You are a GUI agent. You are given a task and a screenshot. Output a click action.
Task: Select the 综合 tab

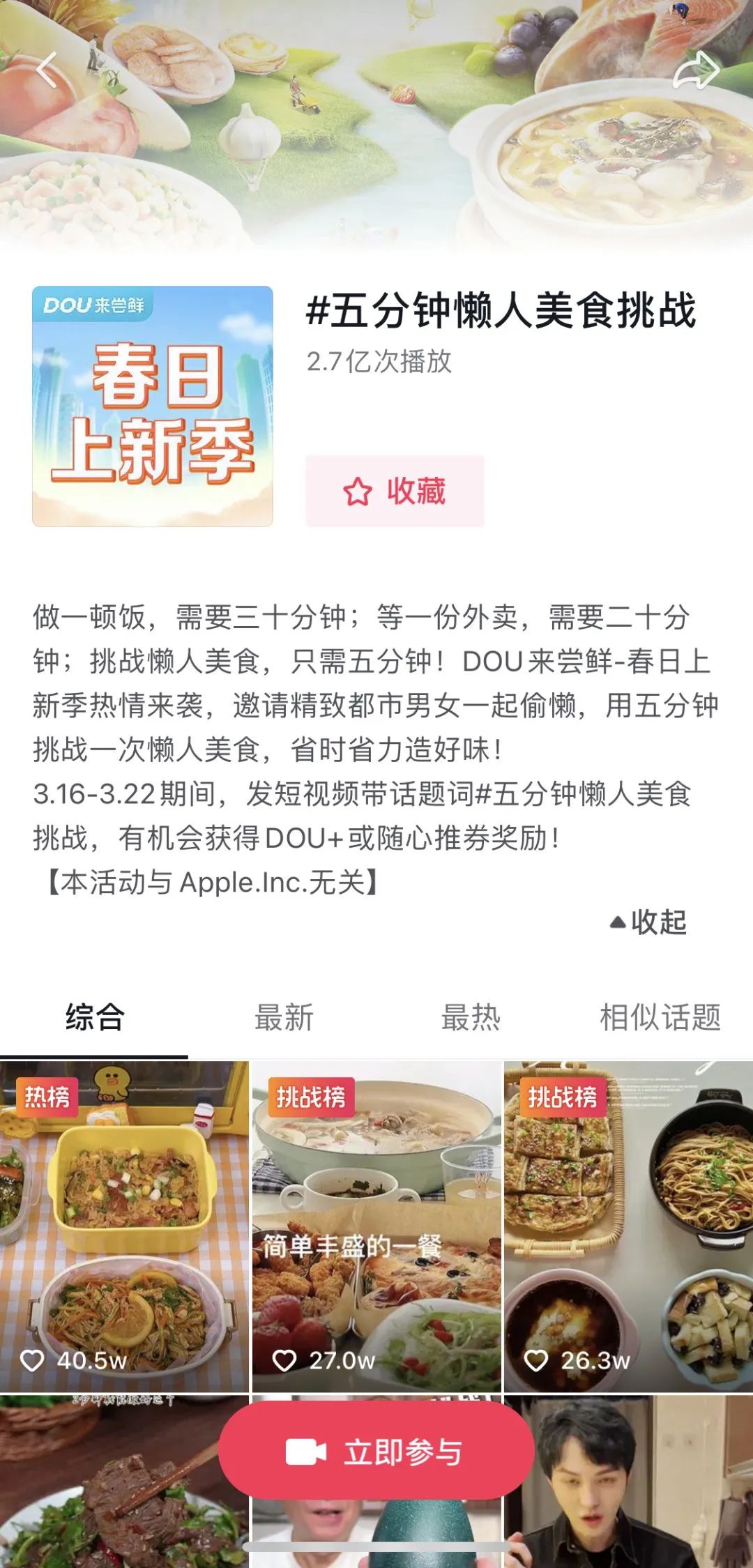tap(95, 1017)
